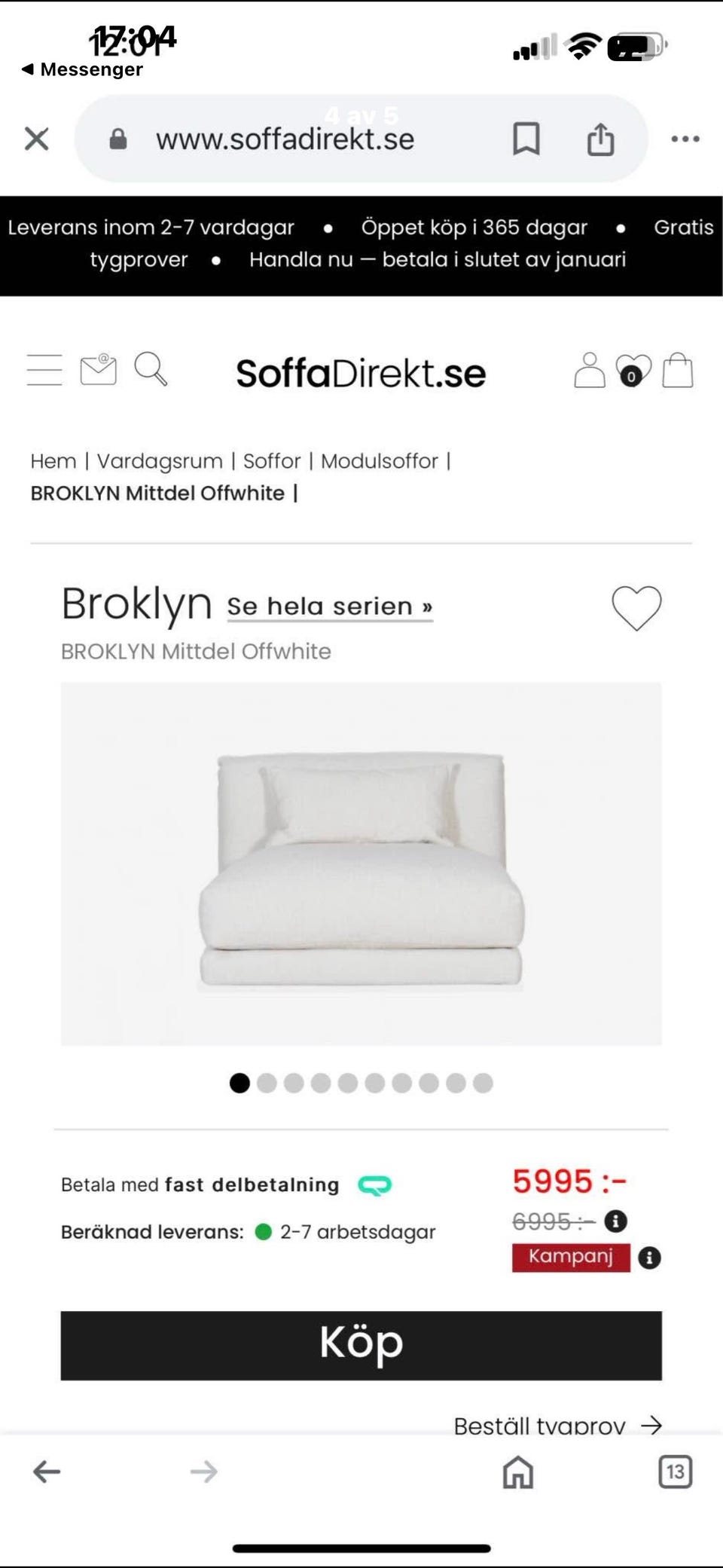The image size is (723, 1568).
Task: Open the newsletter envelope icon
Action: [x=99, y=370]
